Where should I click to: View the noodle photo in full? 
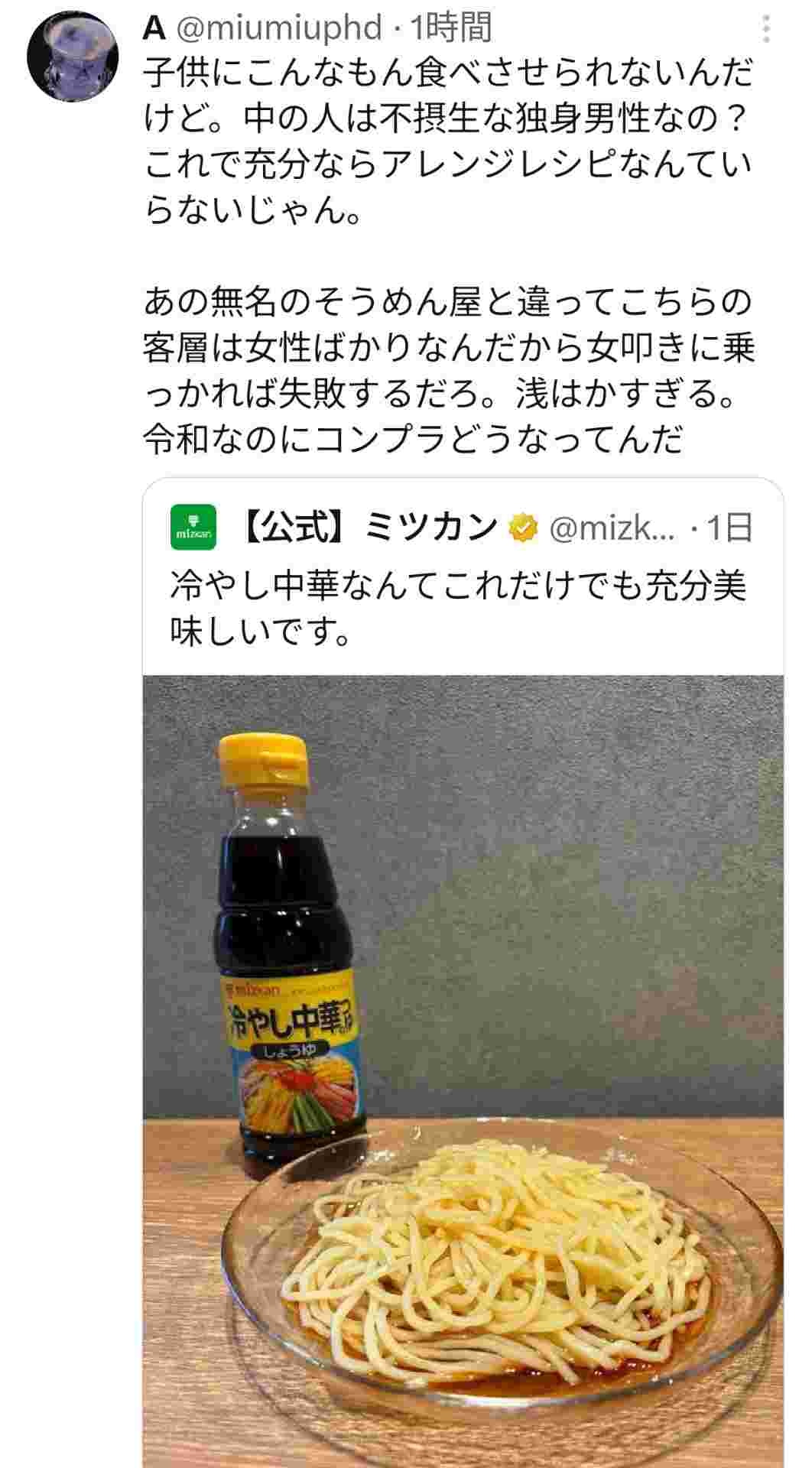(x=463, y=1070)
